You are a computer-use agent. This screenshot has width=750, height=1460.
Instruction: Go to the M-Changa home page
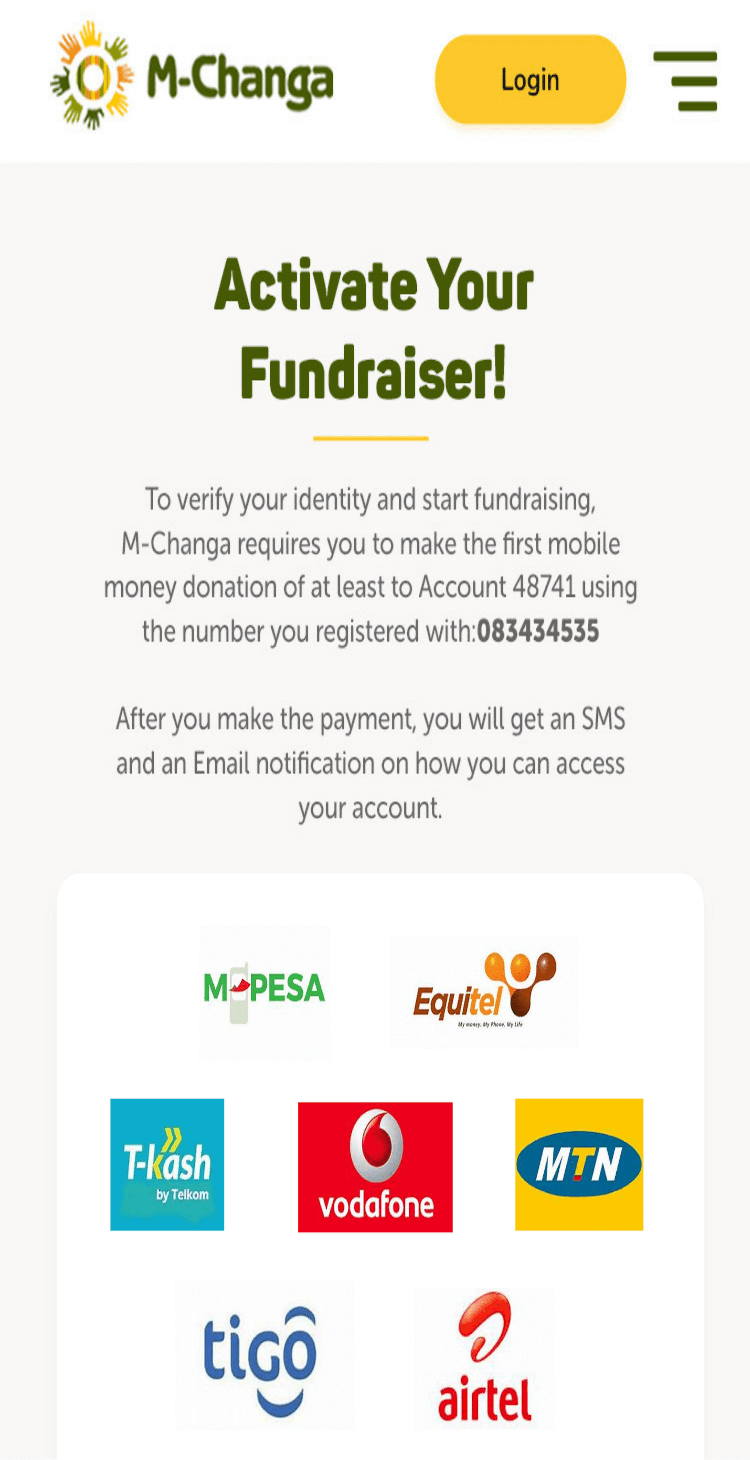pyautogui.click(x=192, y=77)
